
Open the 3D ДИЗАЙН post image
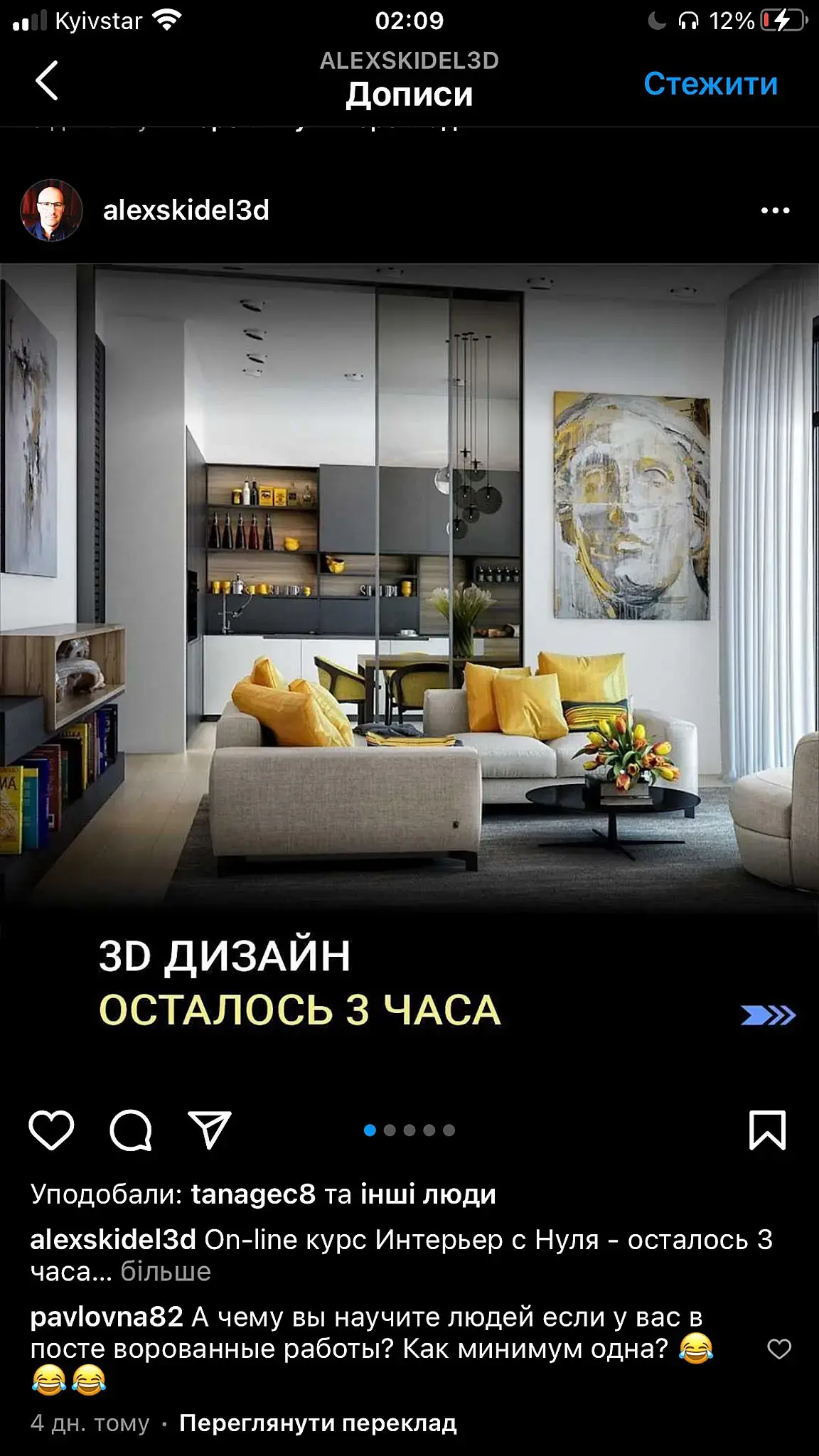coord(409,640)
